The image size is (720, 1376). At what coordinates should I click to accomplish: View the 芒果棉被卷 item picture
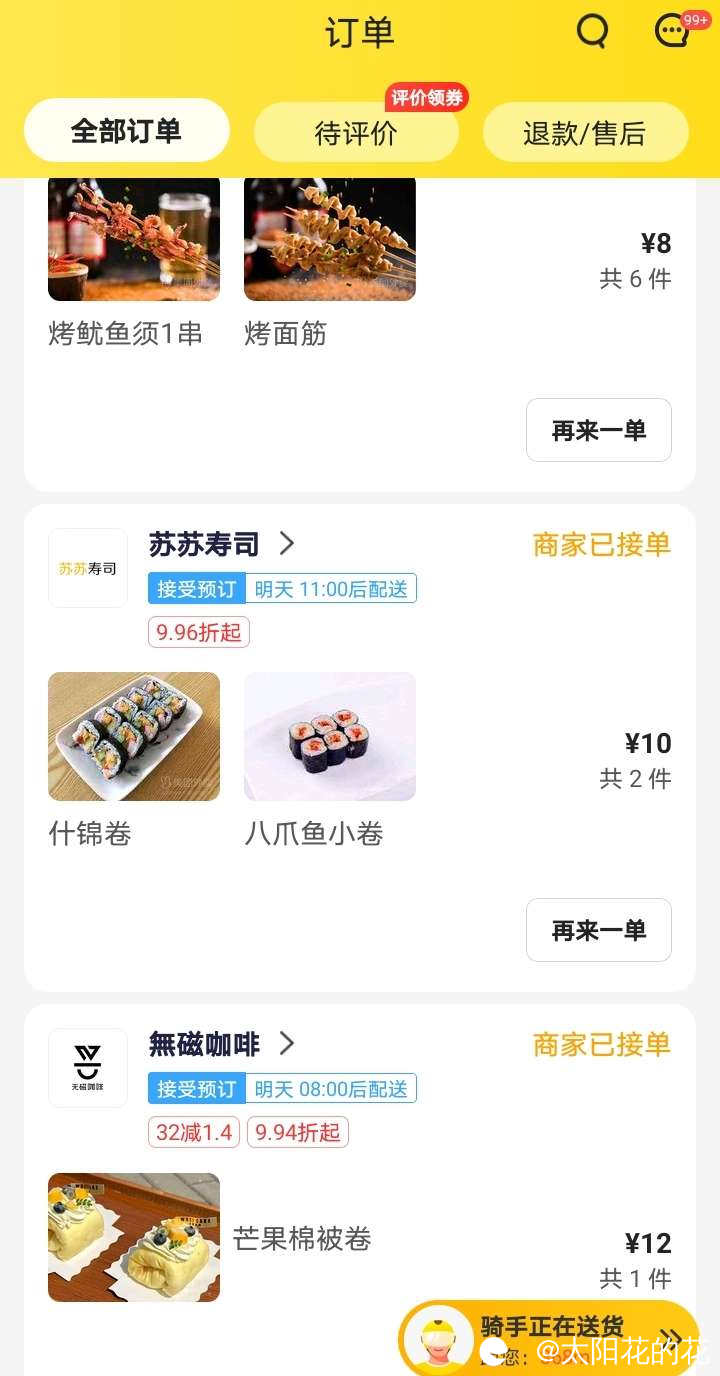(134, 1237)
